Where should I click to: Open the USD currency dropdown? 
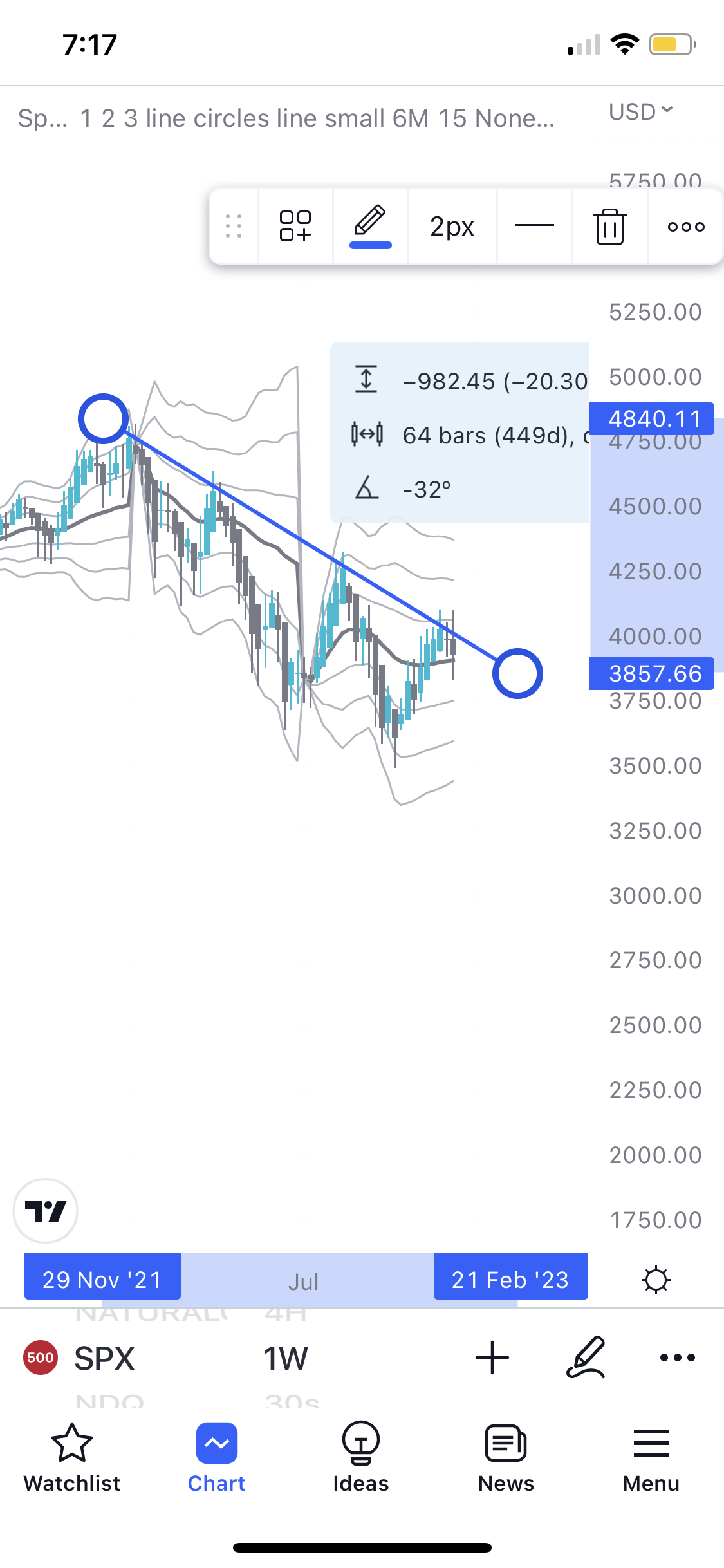click(x=640, y=112)
